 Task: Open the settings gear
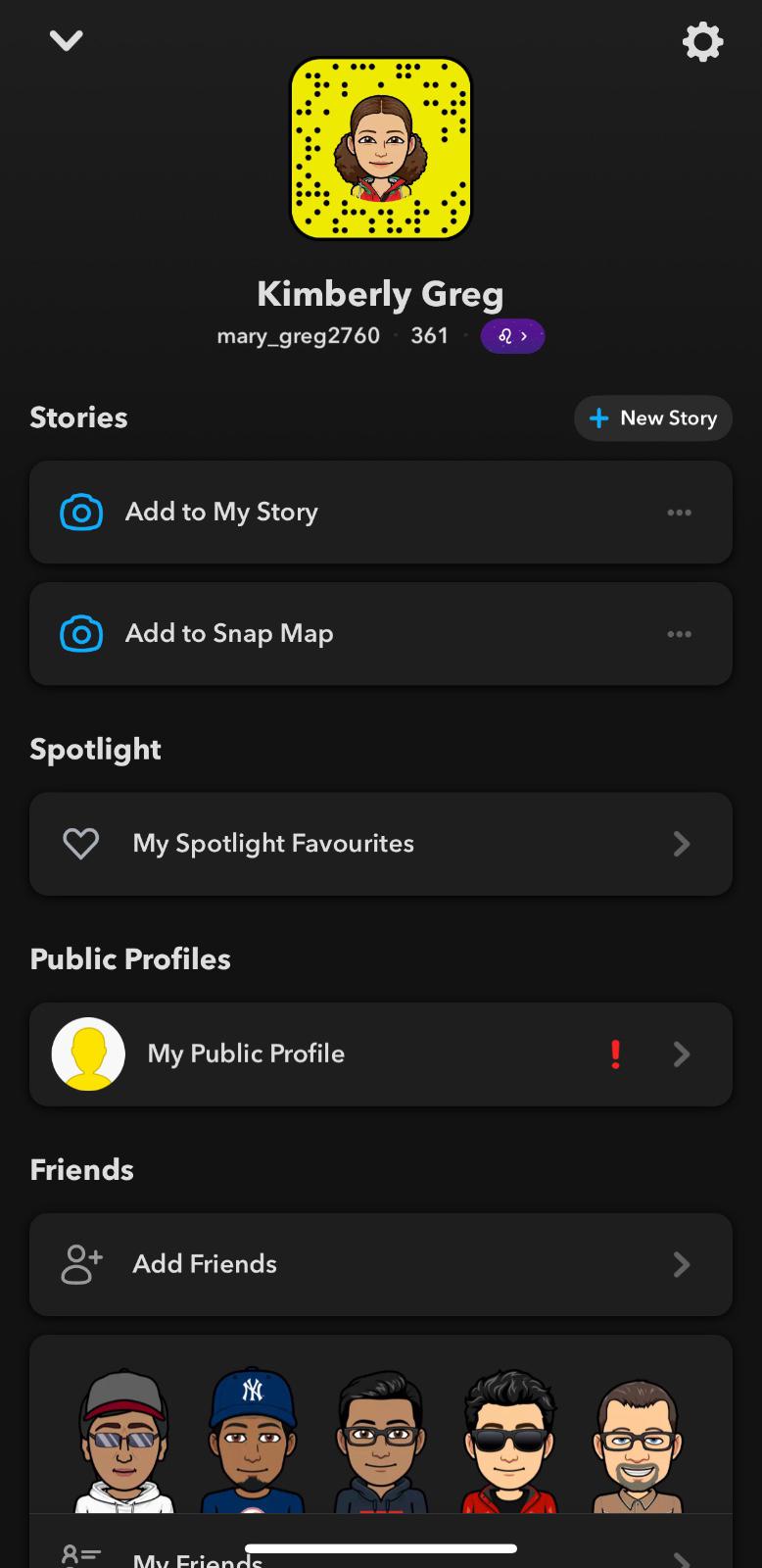click(x=702, y=42)
